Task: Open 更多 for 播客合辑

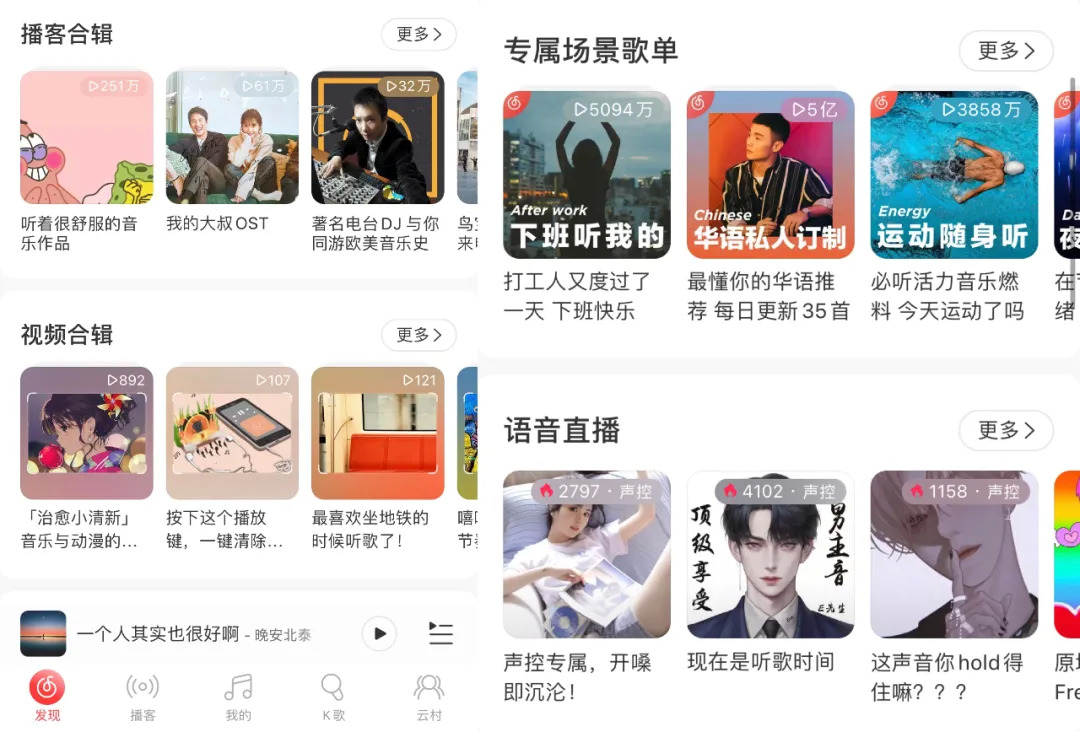Action: click(418, 34)
